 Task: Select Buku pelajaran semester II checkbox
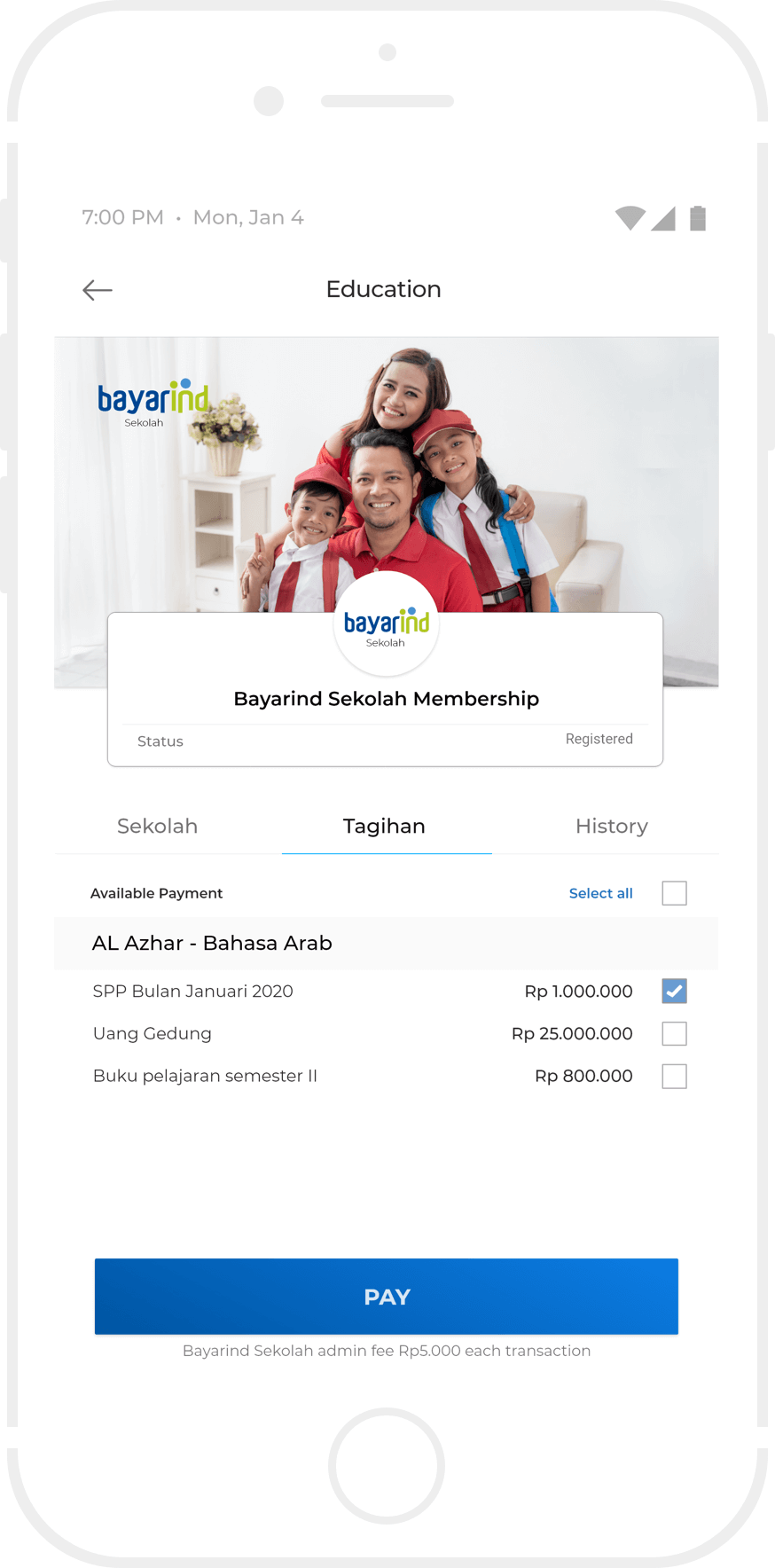(x=674, y=1077)
